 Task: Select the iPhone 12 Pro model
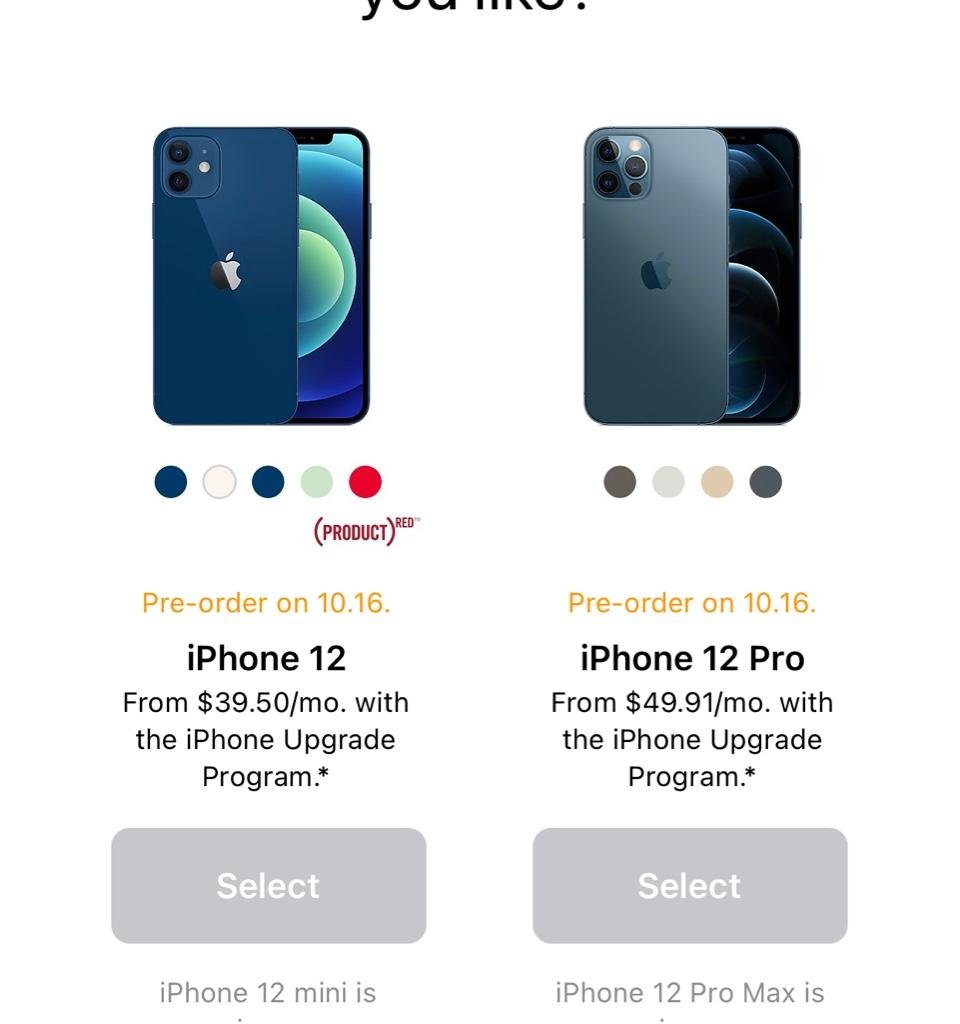pos(690,885)
